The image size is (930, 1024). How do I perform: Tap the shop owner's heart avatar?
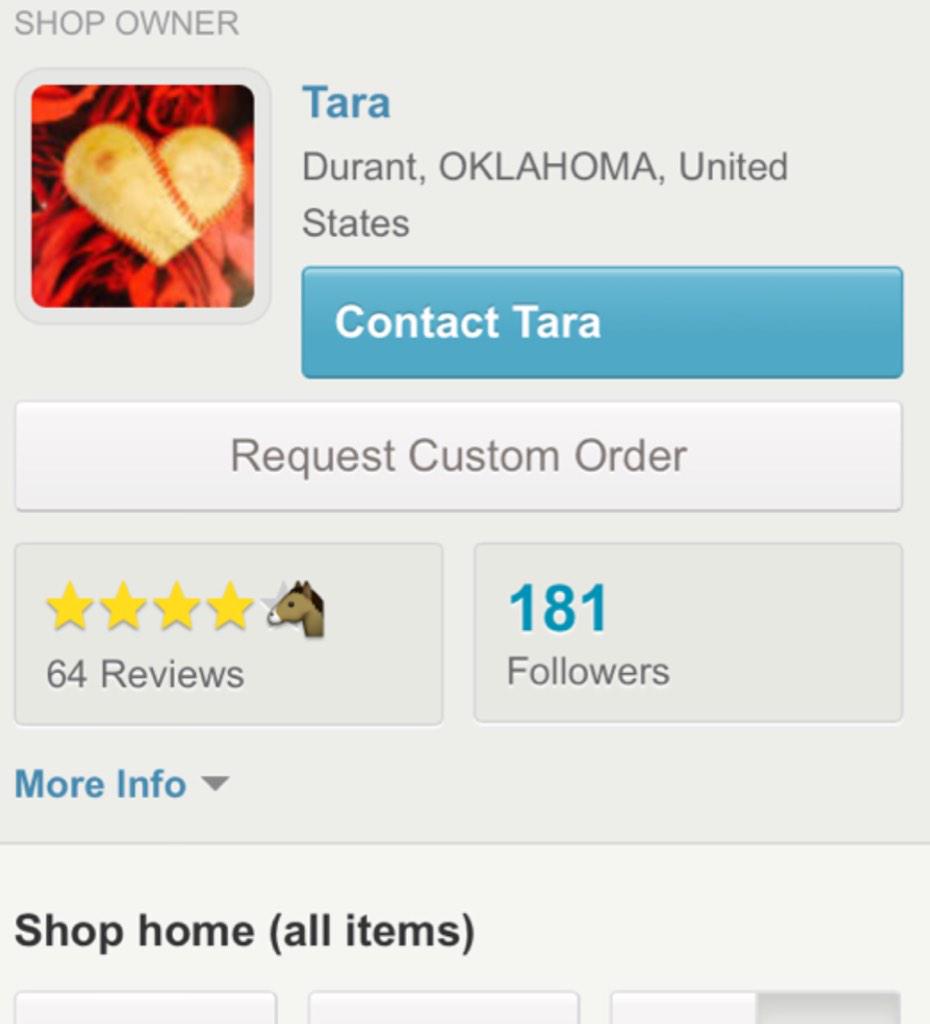[142, 196]
